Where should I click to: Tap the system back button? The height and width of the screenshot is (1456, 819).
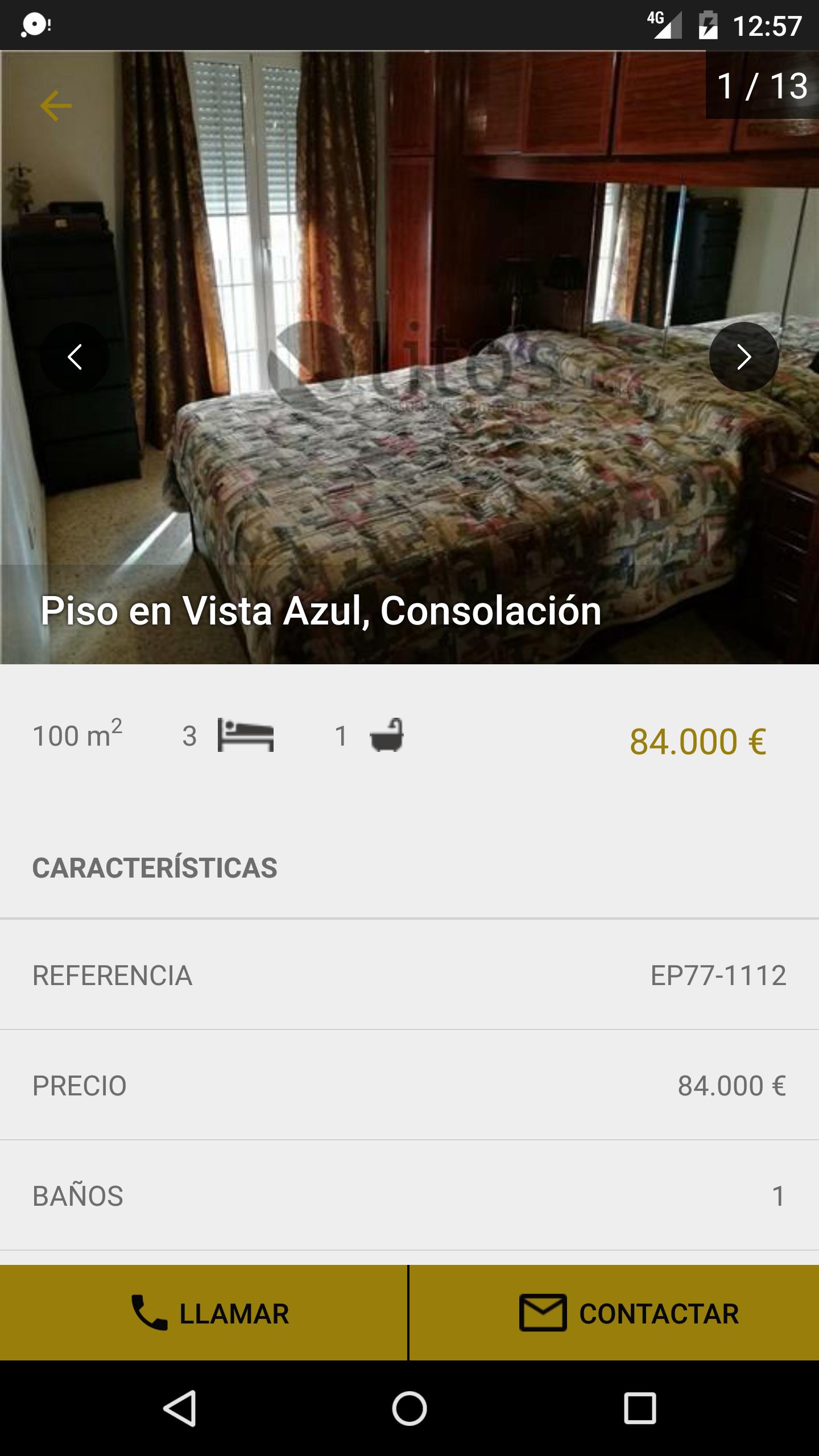180,1408
